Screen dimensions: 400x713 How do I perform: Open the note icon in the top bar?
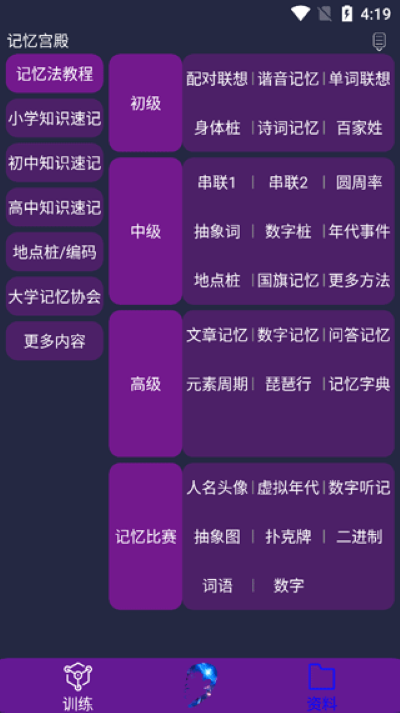click(379, 41)
